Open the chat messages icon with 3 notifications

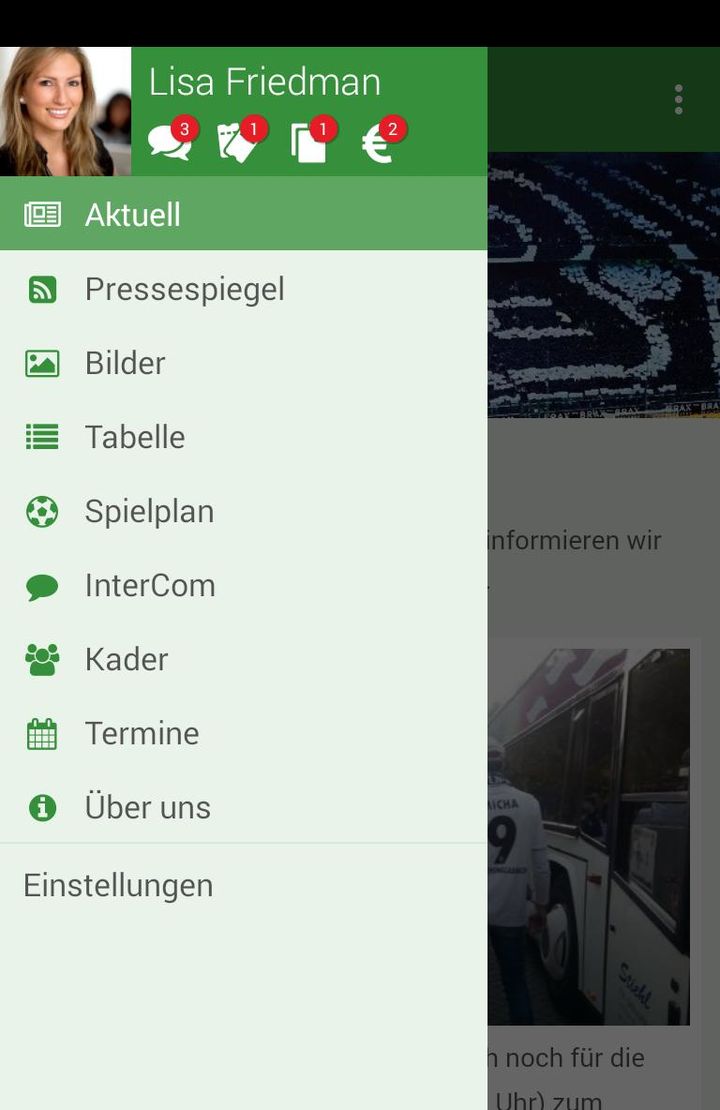(x=168, y=140)
